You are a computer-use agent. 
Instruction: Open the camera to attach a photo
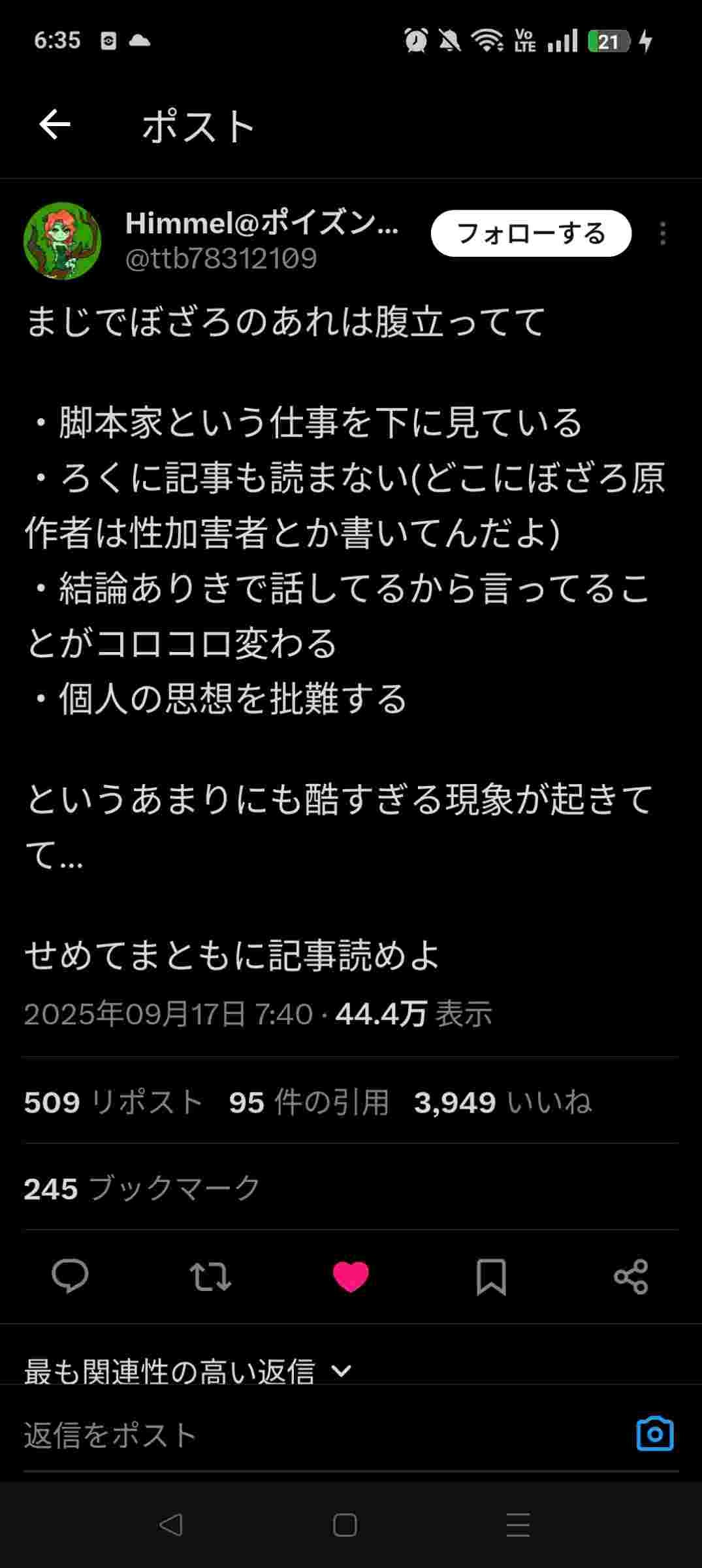[x=654, y=1434]
